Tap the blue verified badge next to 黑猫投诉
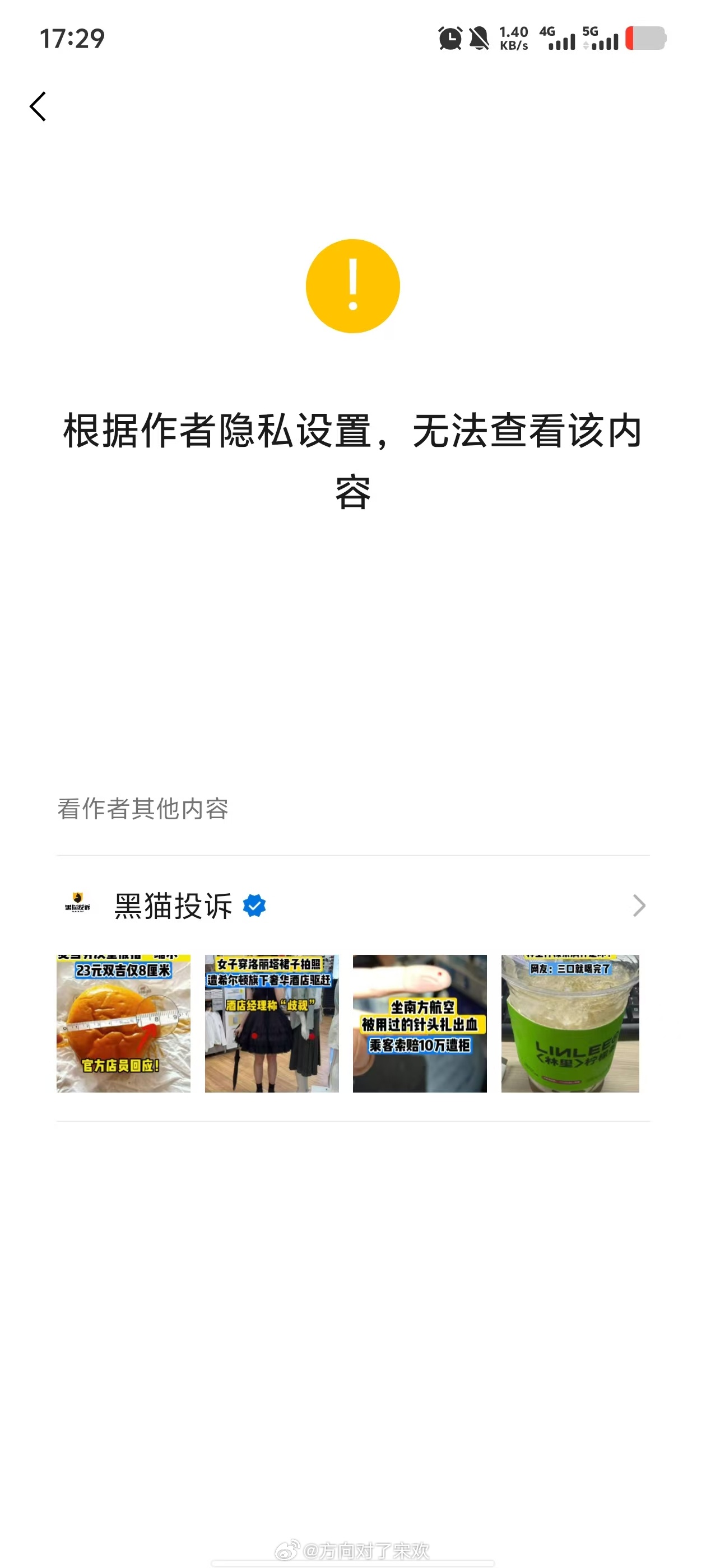706x1568 pixels. (254, 905)
